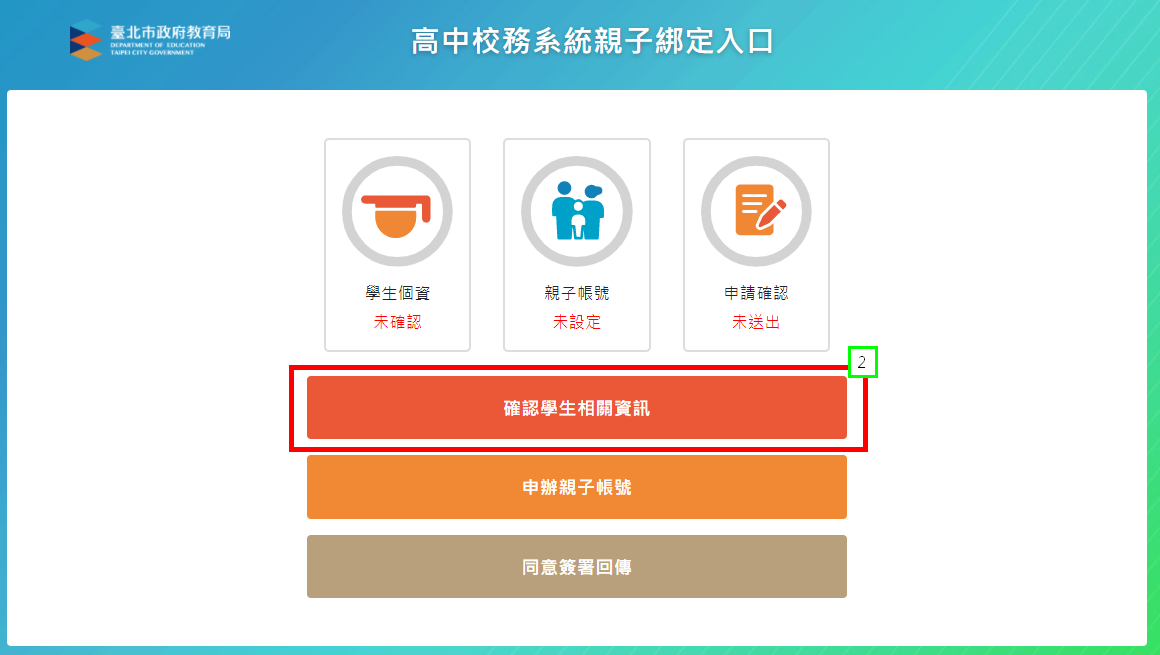Tap the 確認學生相關資訊 button

576,408
